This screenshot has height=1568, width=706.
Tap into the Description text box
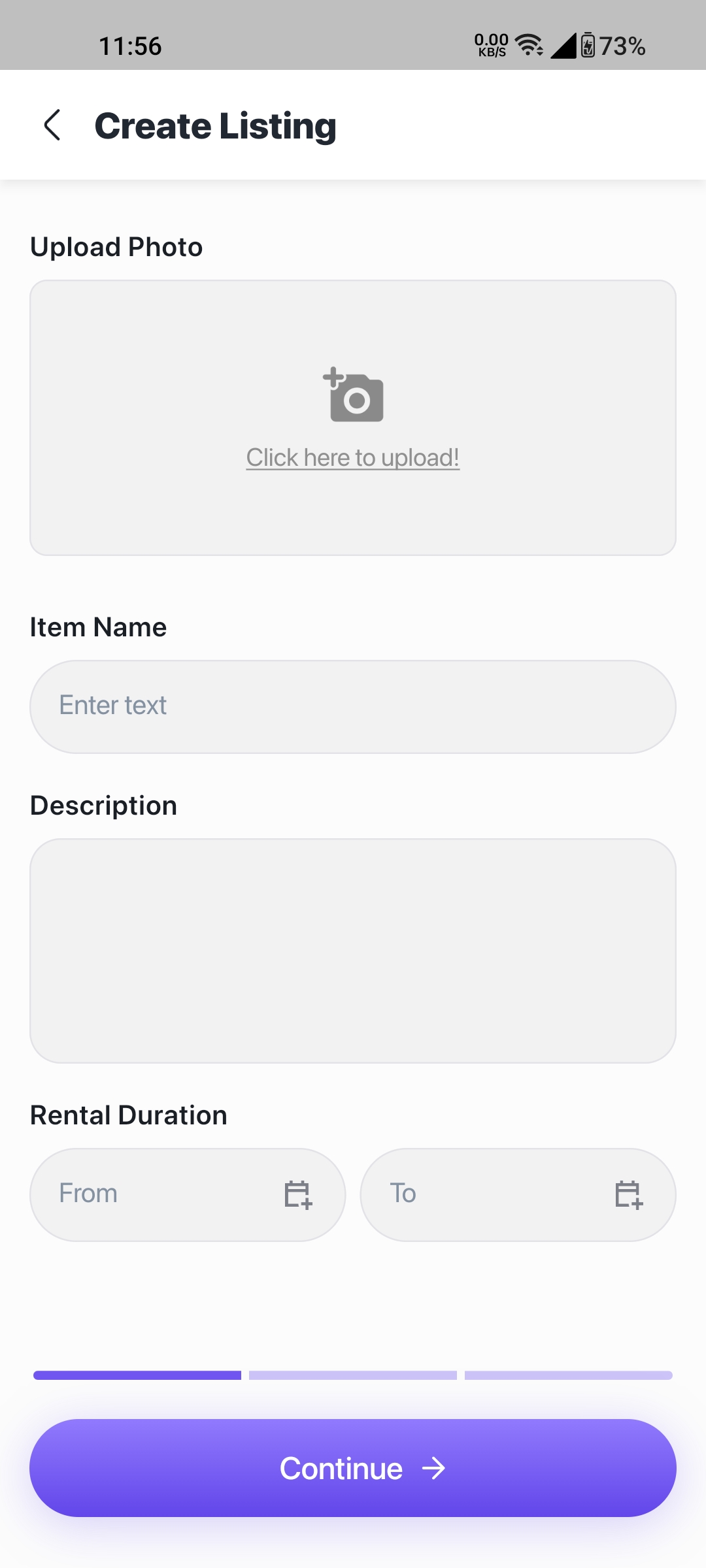click(x=353, y=951)
